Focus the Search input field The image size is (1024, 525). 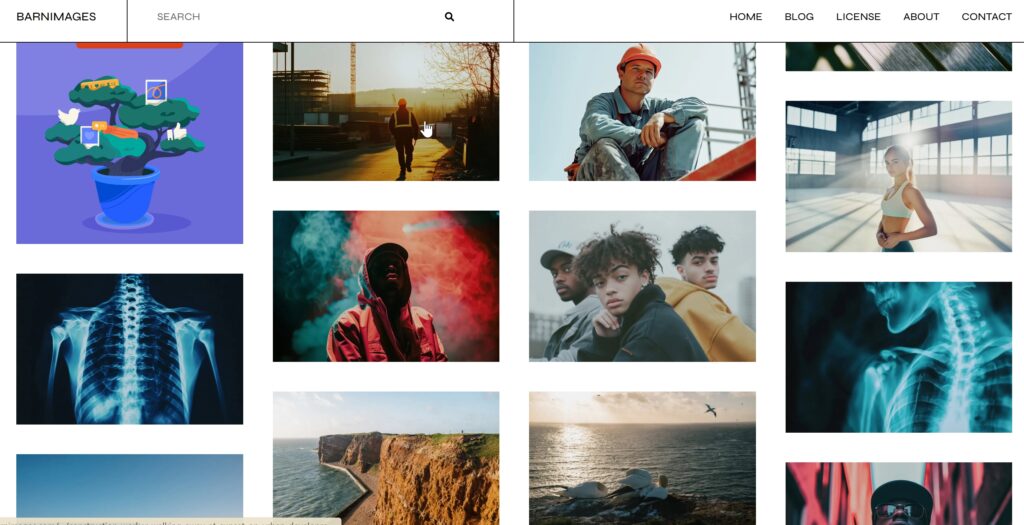290,17
